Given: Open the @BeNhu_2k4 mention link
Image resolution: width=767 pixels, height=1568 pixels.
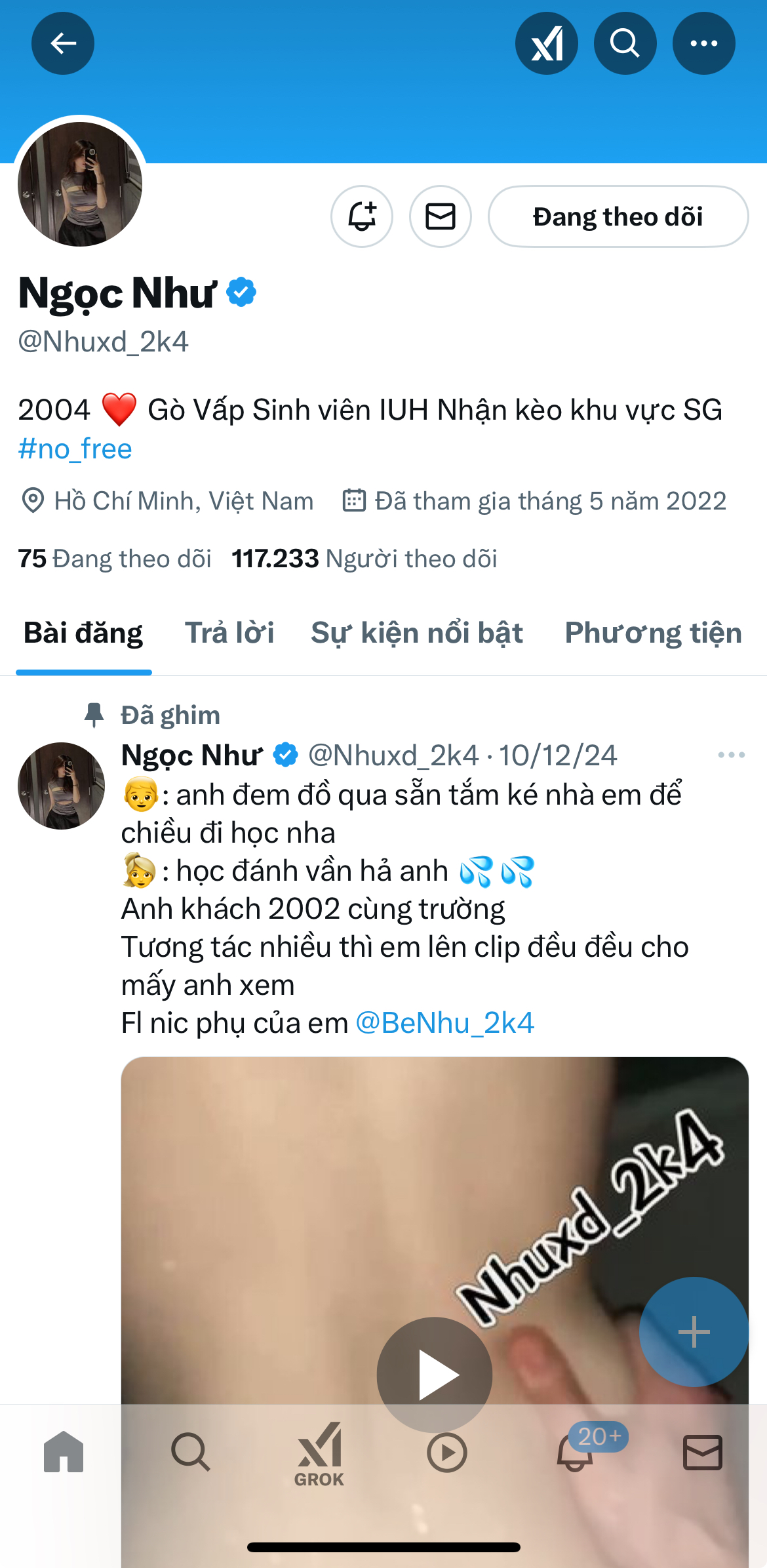Looking at the screenshot, I should click(444, 1023).
